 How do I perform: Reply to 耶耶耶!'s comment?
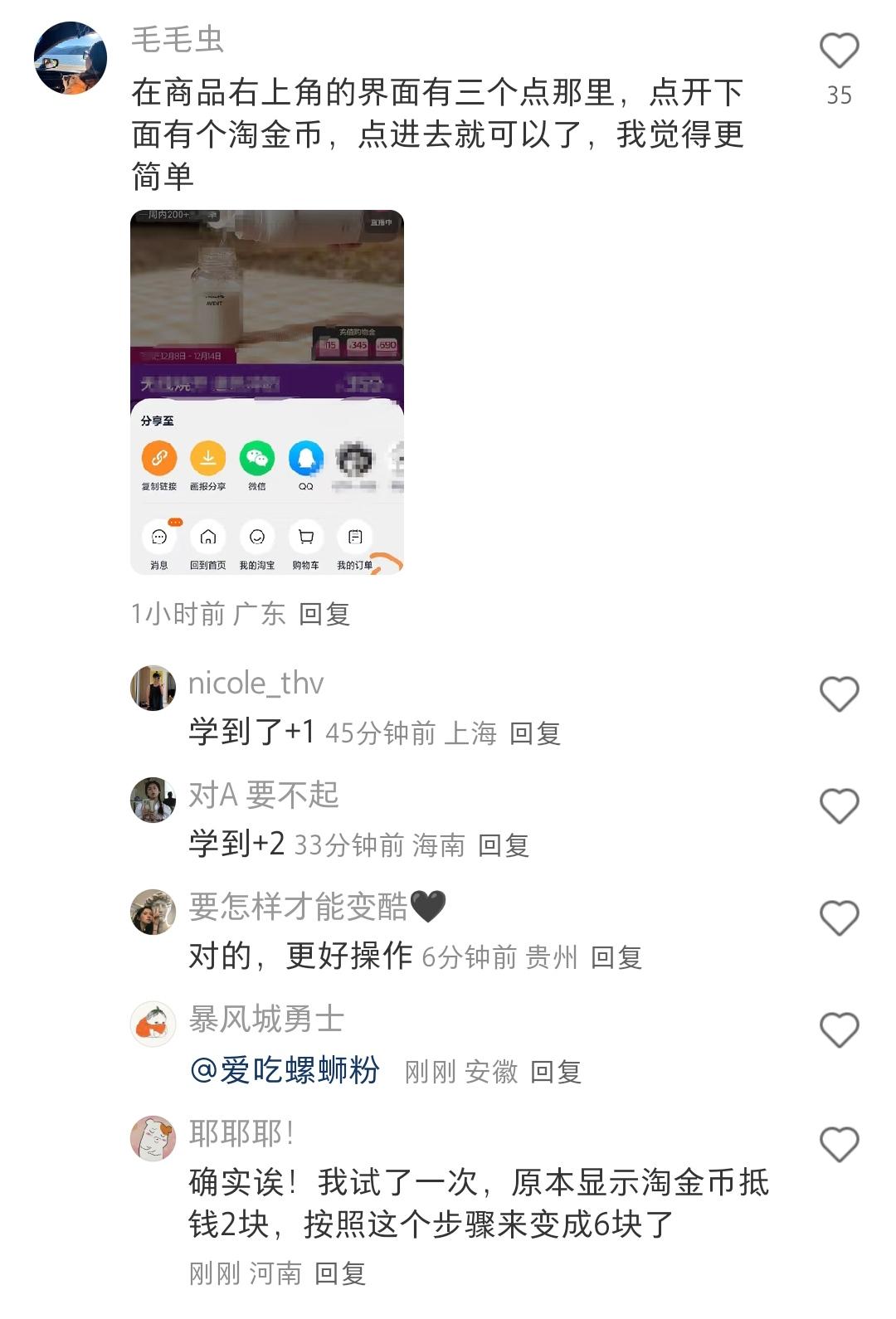tap(340, 1273)
